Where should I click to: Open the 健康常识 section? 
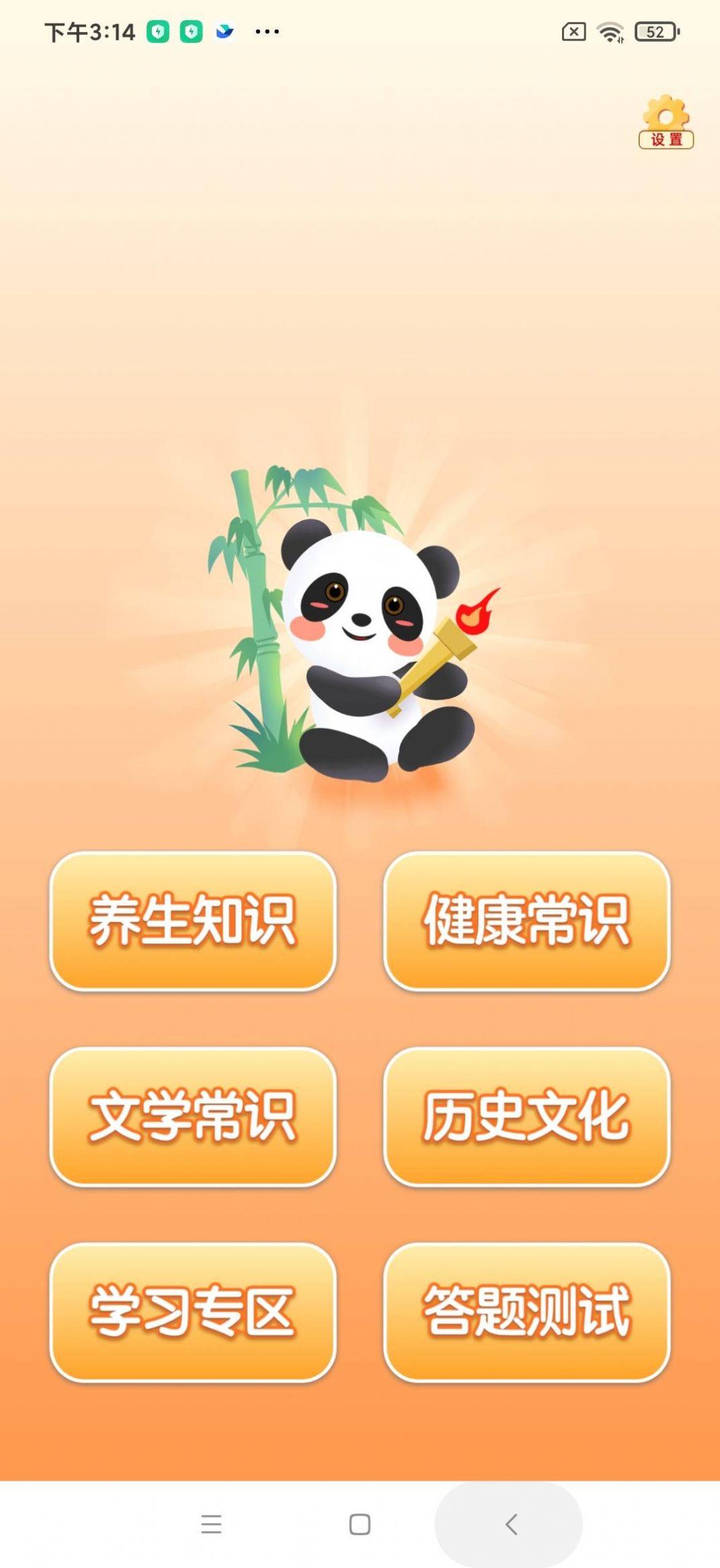coord(526,921)
